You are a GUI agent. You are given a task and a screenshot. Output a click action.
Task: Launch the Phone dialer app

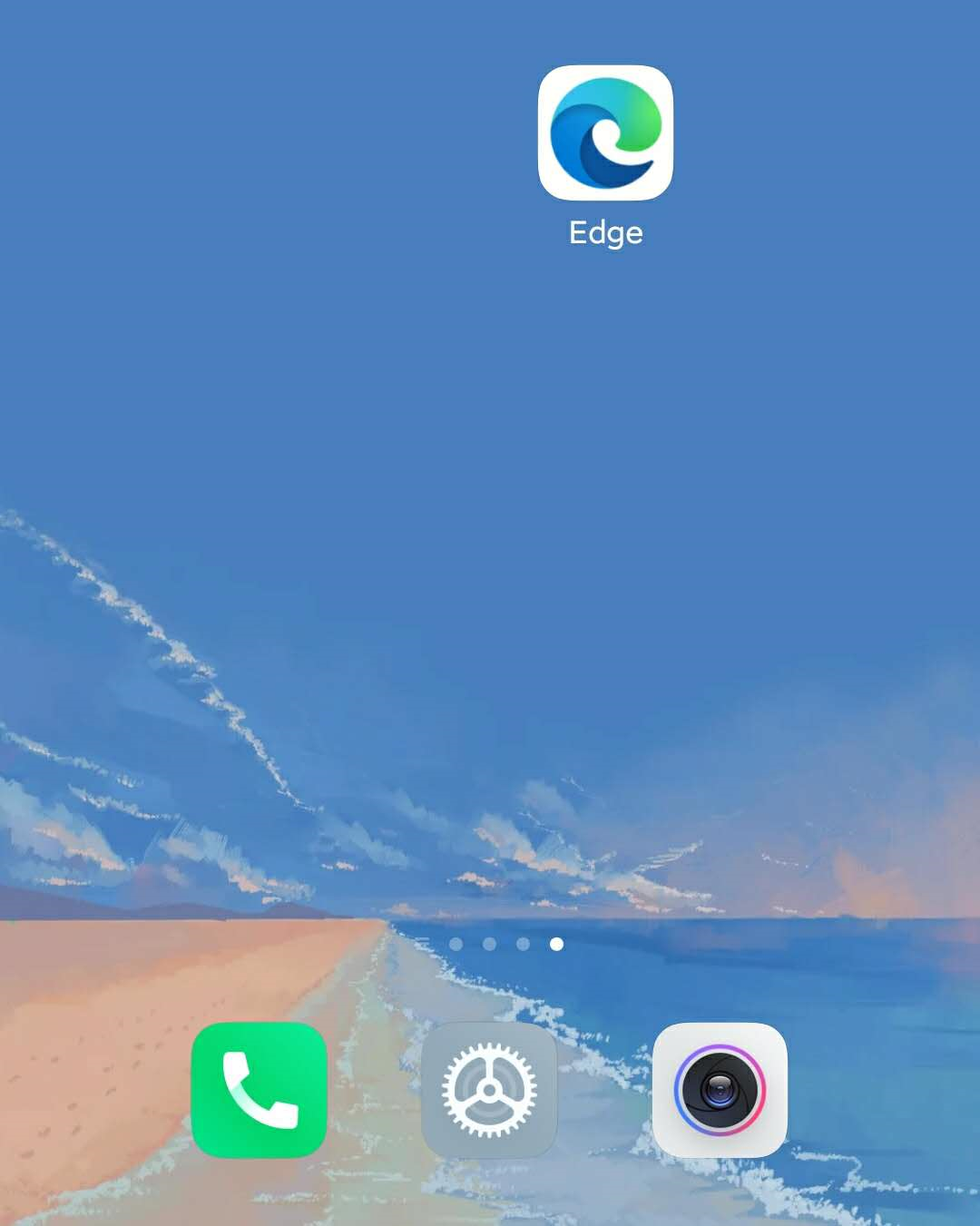(259, 1090)
